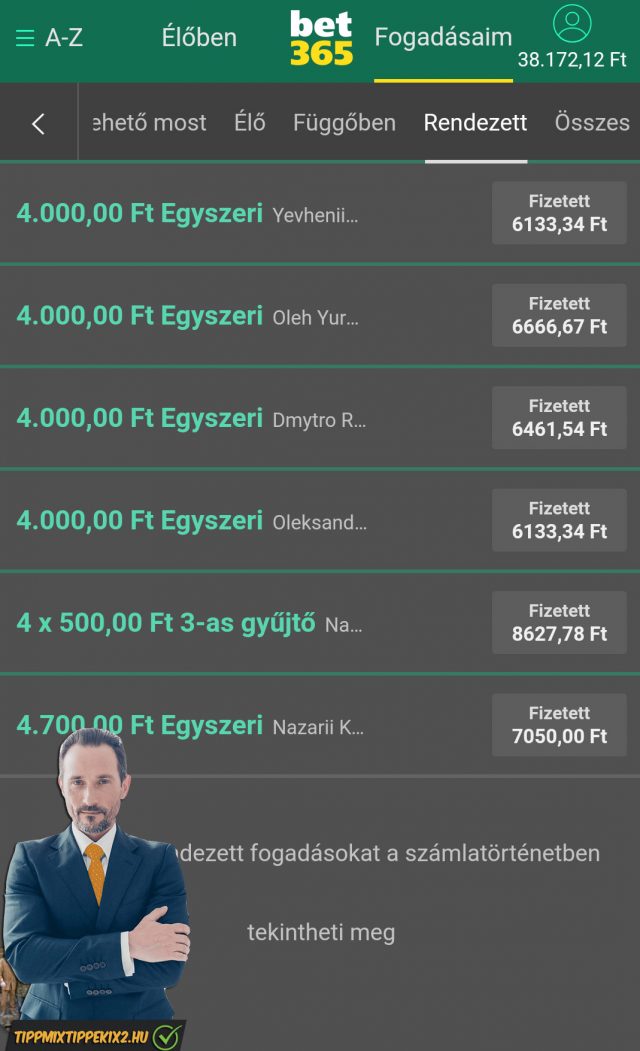Select the Rendezett tab

click(475, 123)
